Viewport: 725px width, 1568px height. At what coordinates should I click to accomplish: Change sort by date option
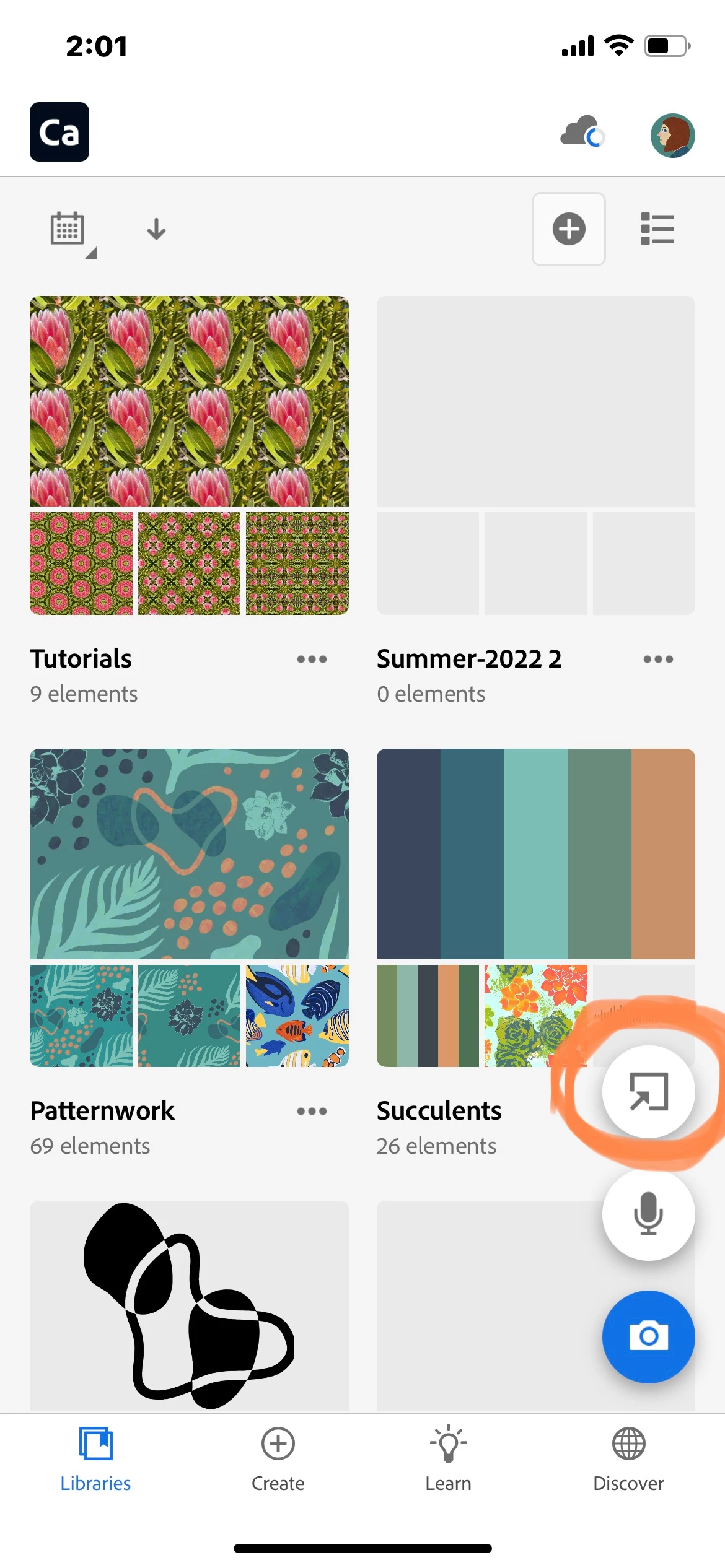68,230
